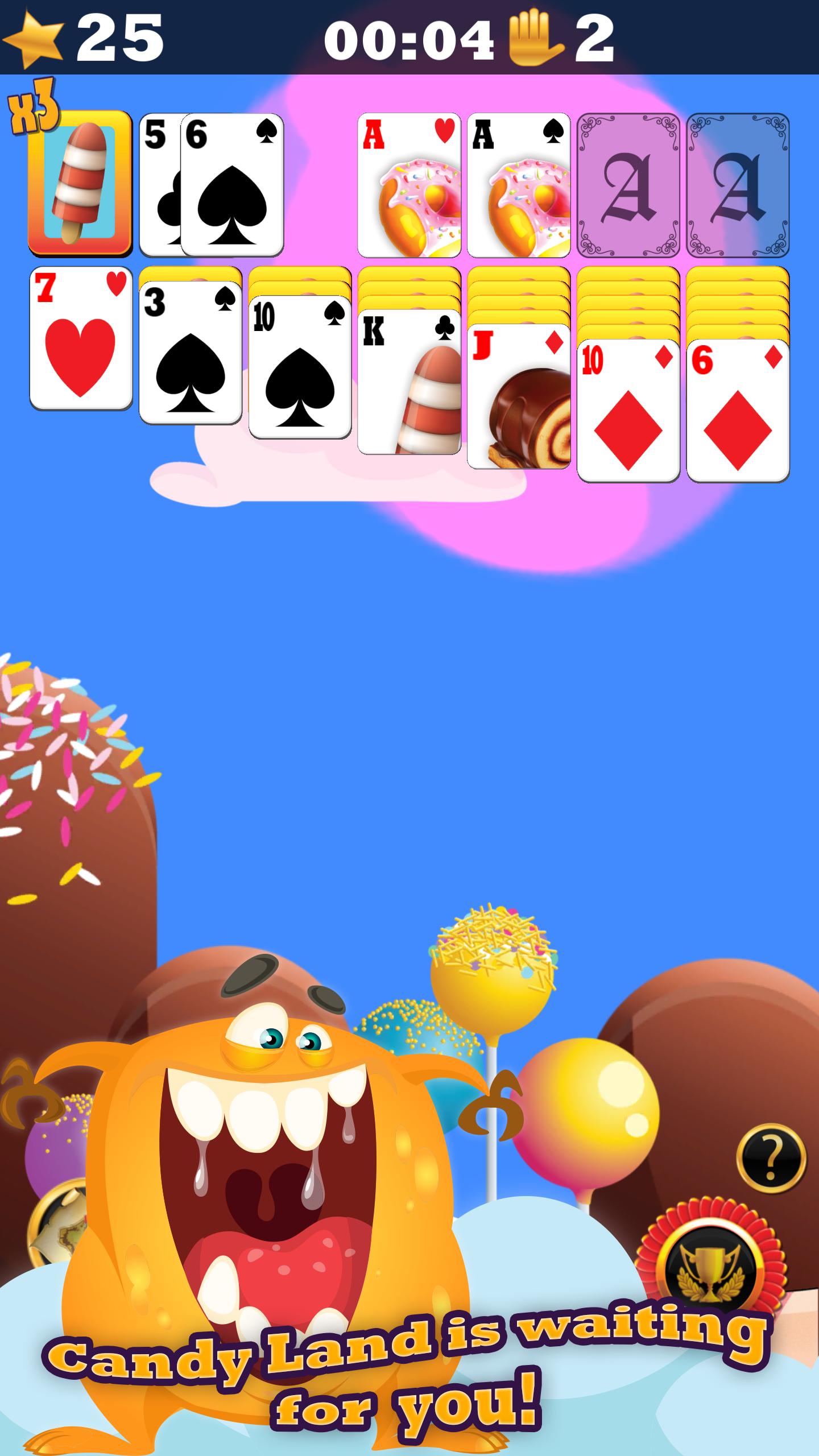Draw cards from the popsicle stock pile
The height and width of the screenshot is (1456, 819).
[x=80, y=183]
